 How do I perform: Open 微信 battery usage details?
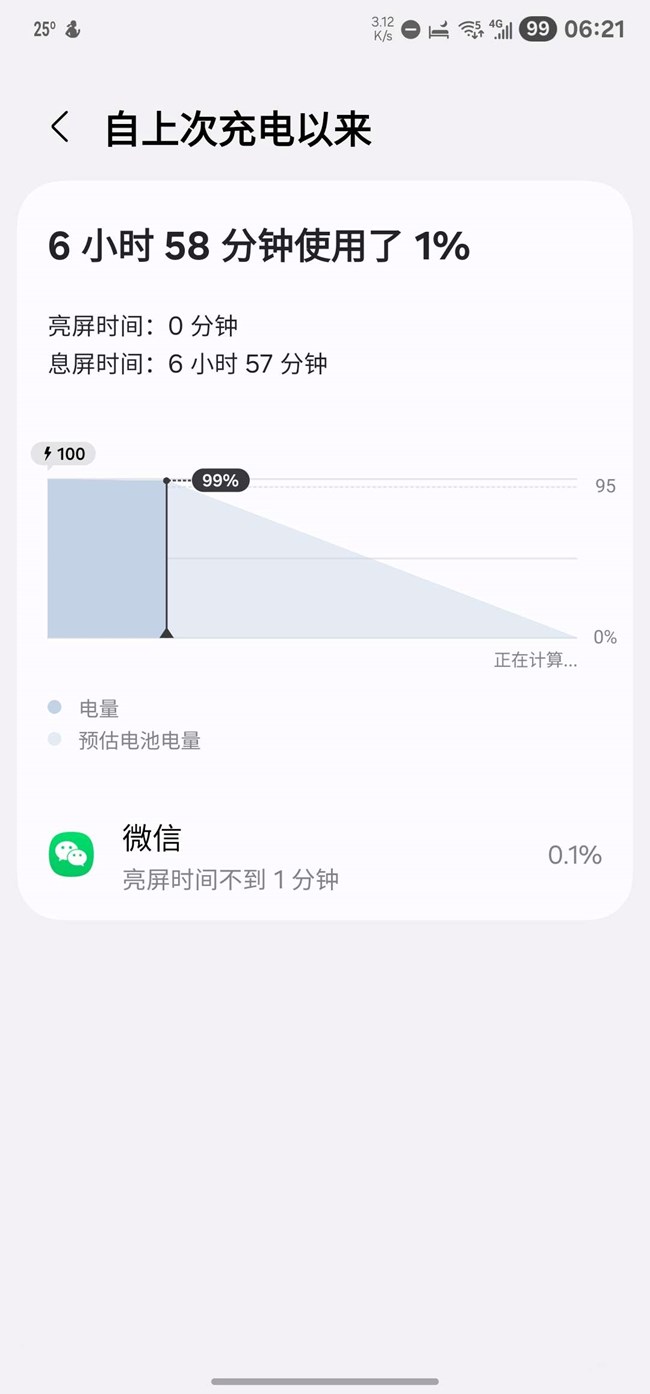pos(324,856)
